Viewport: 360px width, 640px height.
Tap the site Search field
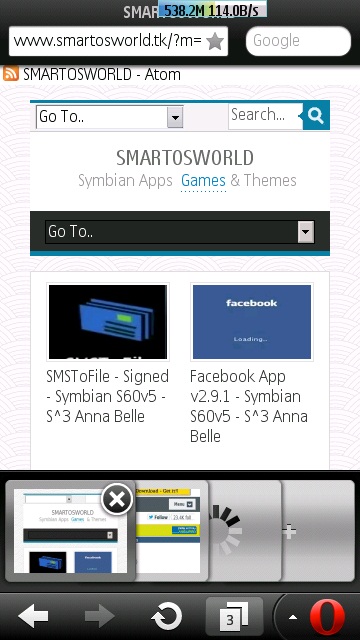point(265,116)
